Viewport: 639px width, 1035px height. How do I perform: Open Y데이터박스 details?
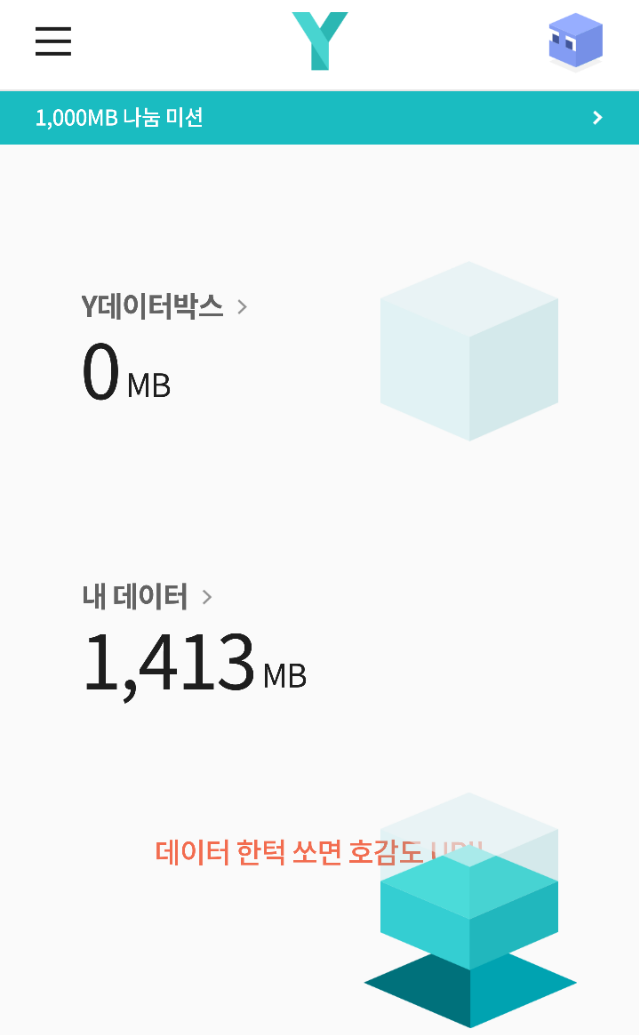tap(164, 307)
